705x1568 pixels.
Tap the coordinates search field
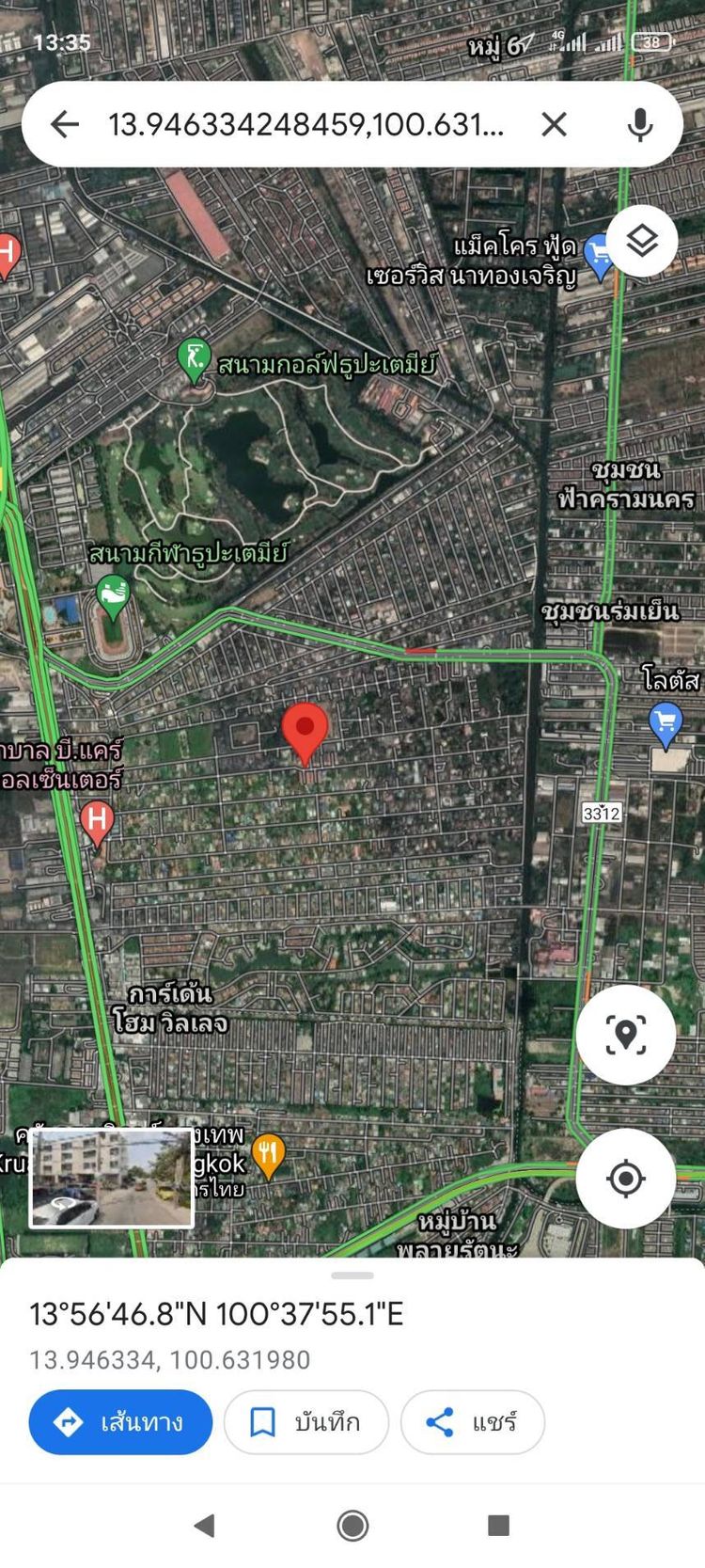[305, 124]
